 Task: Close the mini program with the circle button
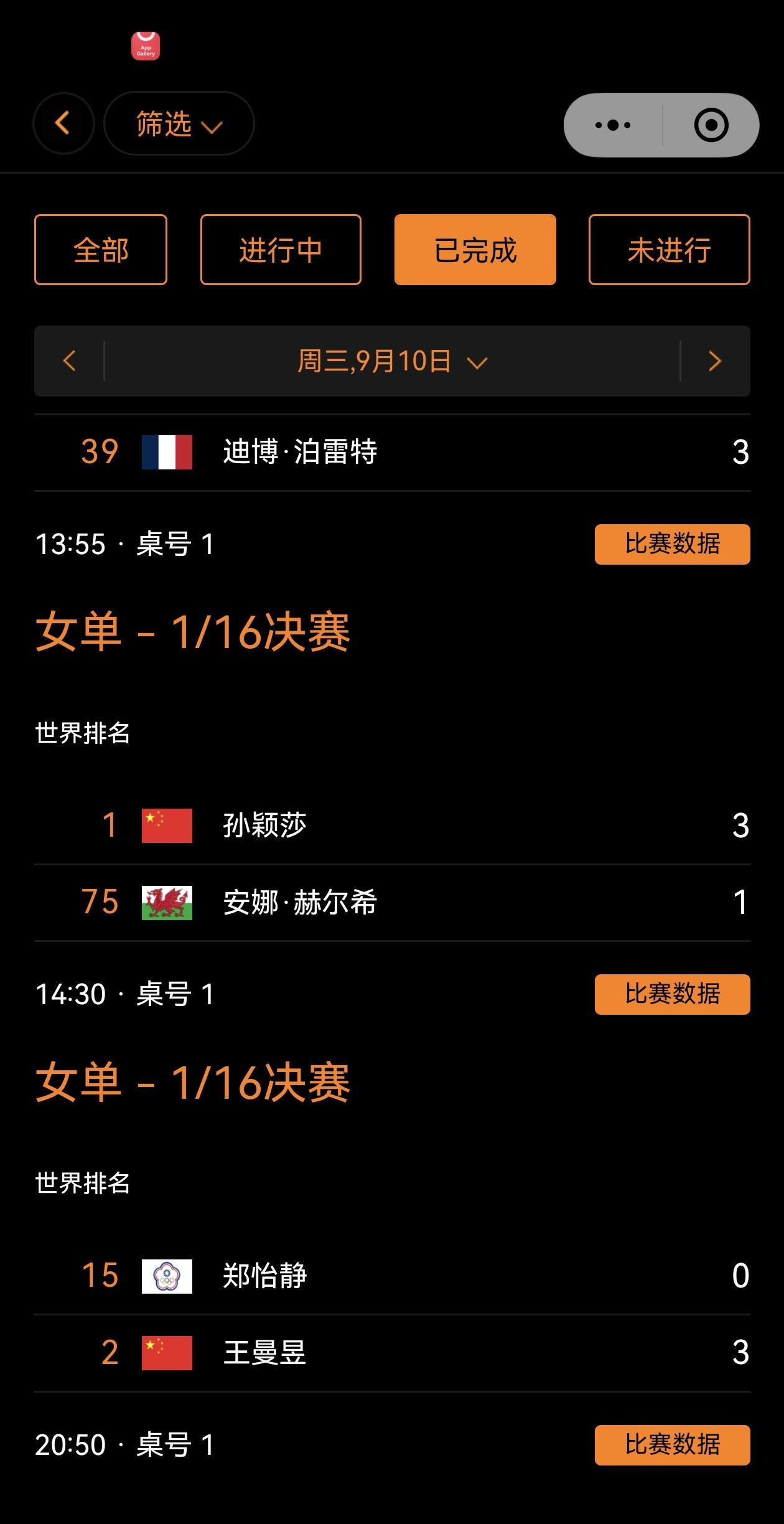pos(711,125)
